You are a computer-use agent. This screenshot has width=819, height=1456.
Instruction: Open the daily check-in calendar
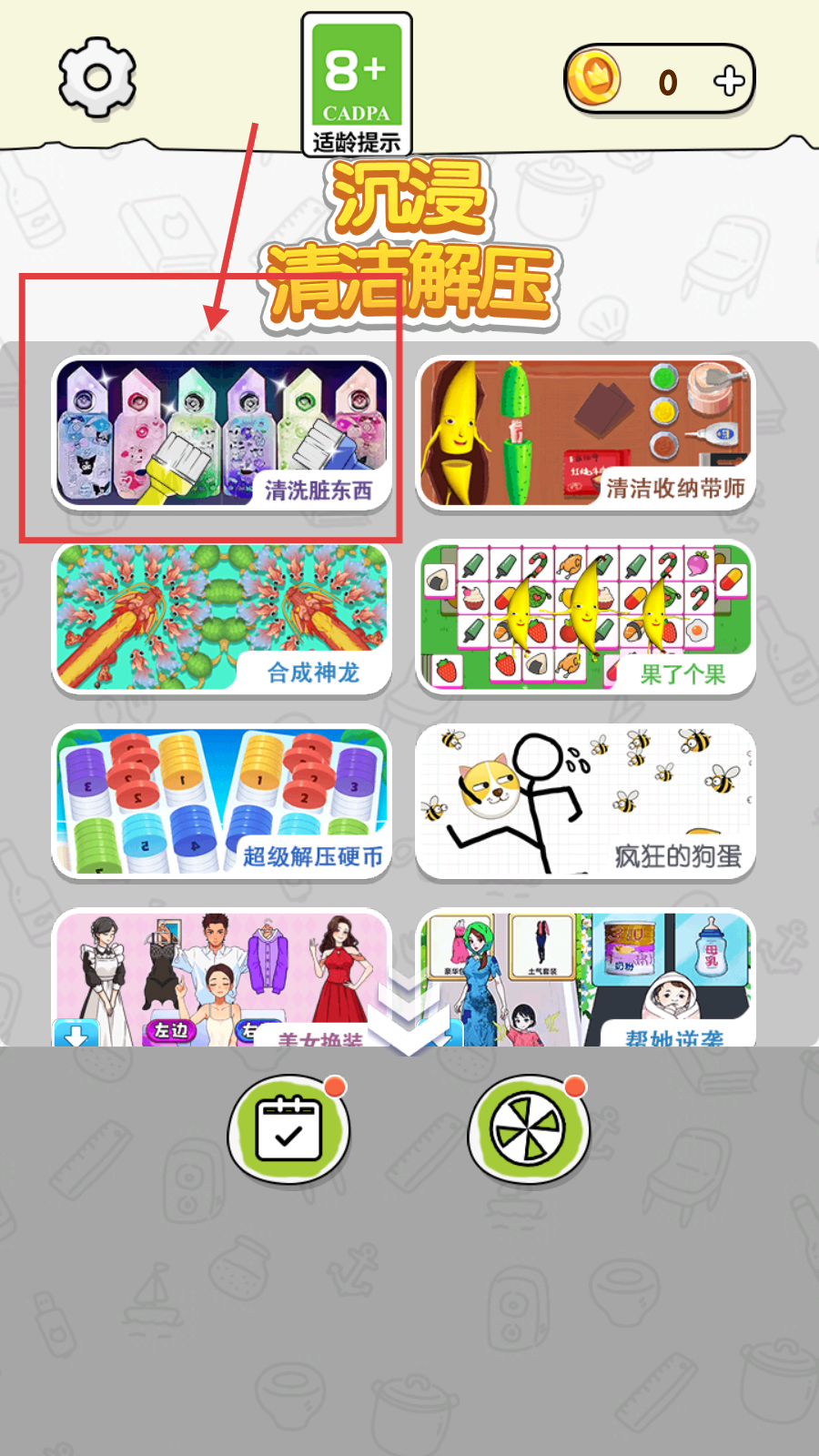point(288,1128)
